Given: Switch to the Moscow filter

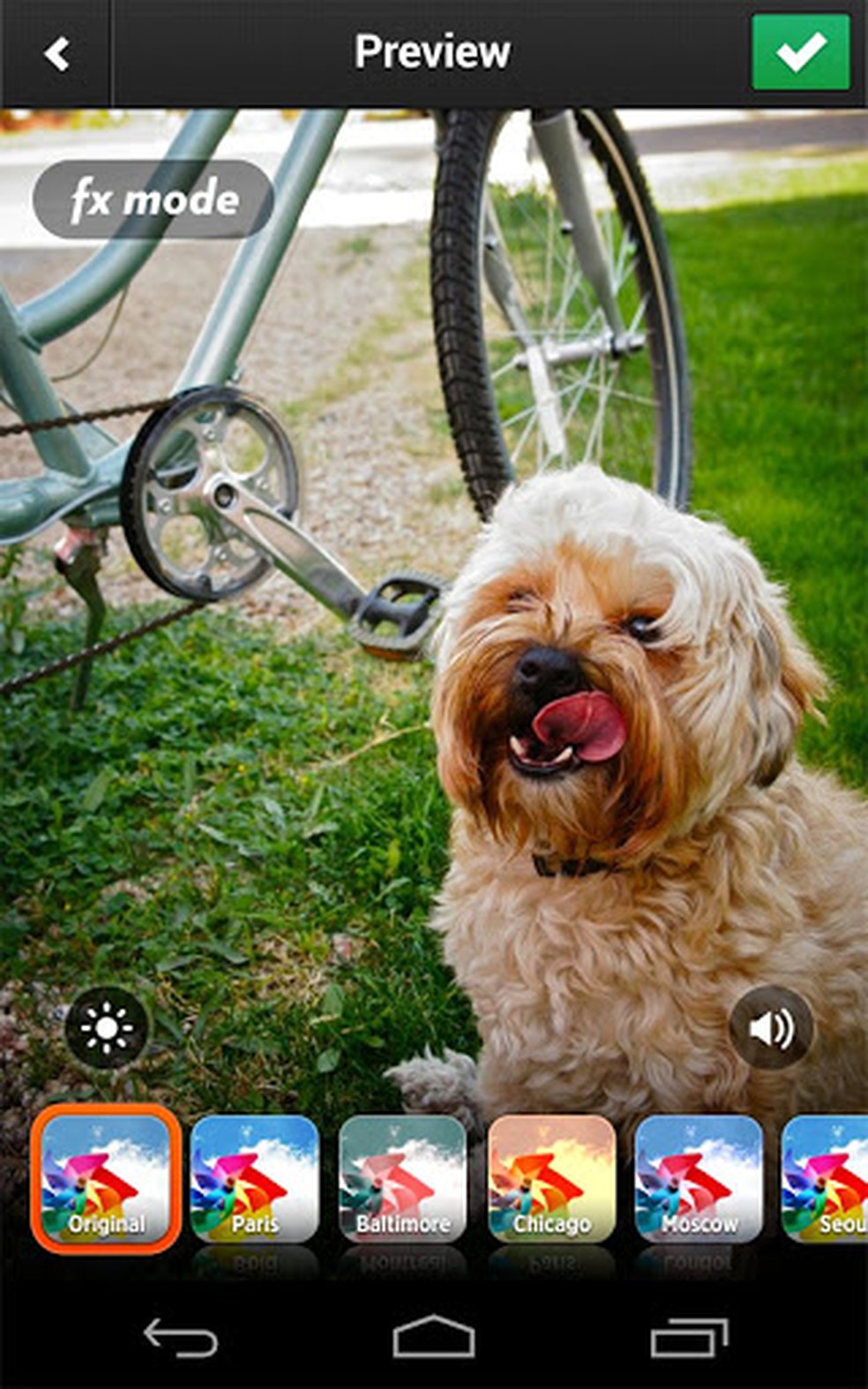Looking at the screenshot, I should (699, 1179).
